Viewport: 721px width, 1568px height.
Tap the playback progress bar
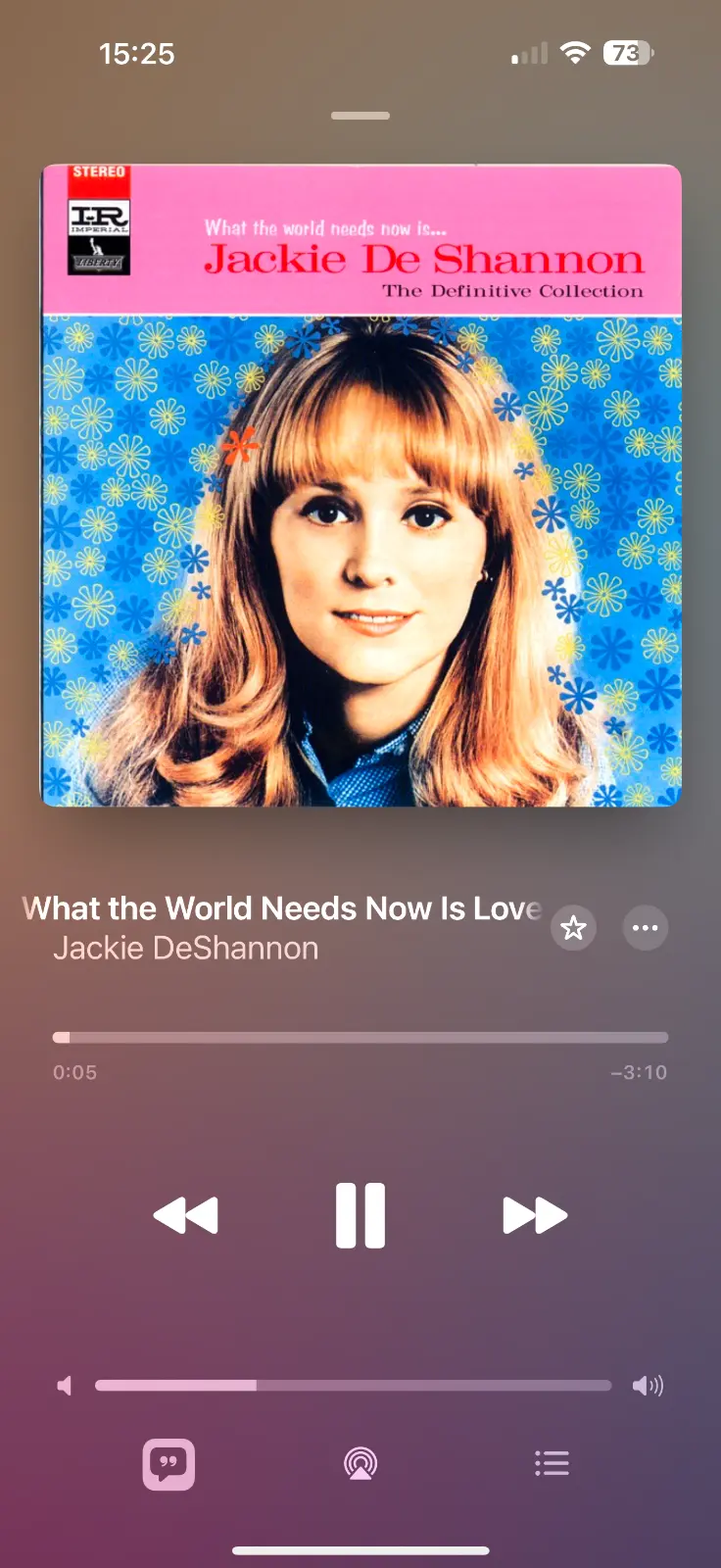pyautogui.click(x=360, y=1037)
